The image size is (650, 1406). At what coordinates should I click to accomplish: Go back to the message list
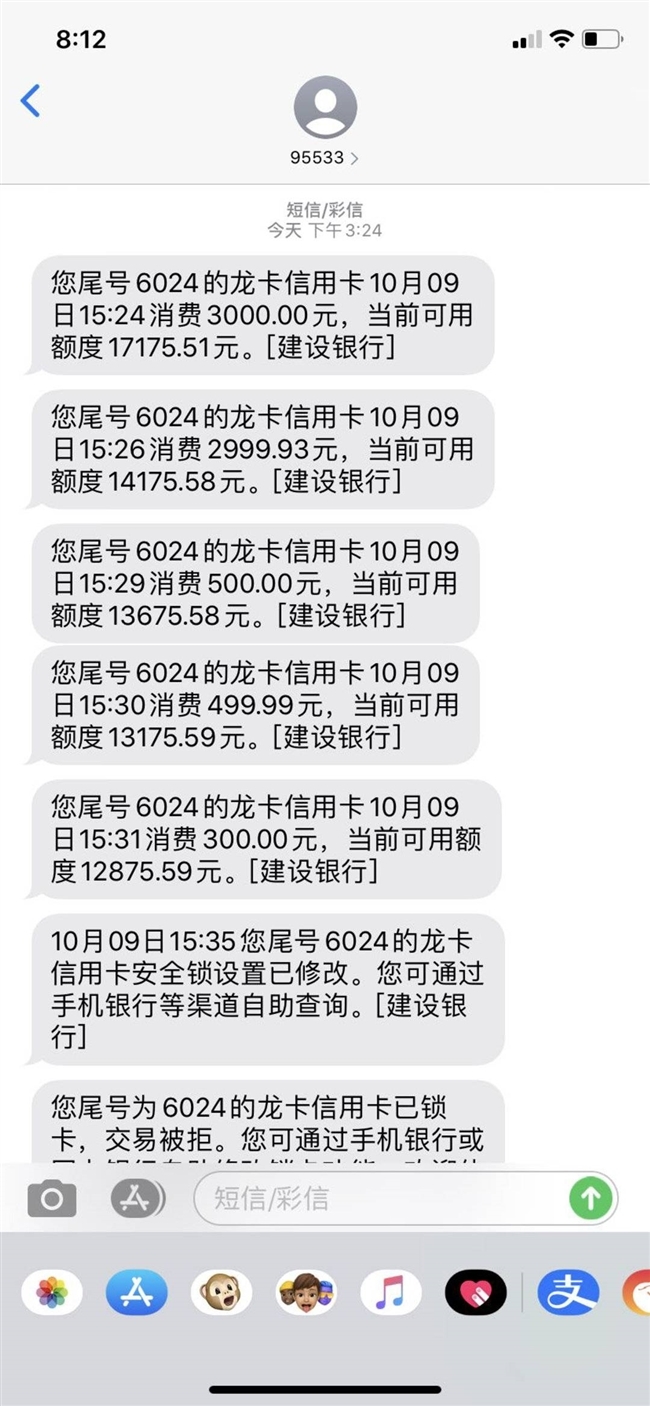click(31, 101)
